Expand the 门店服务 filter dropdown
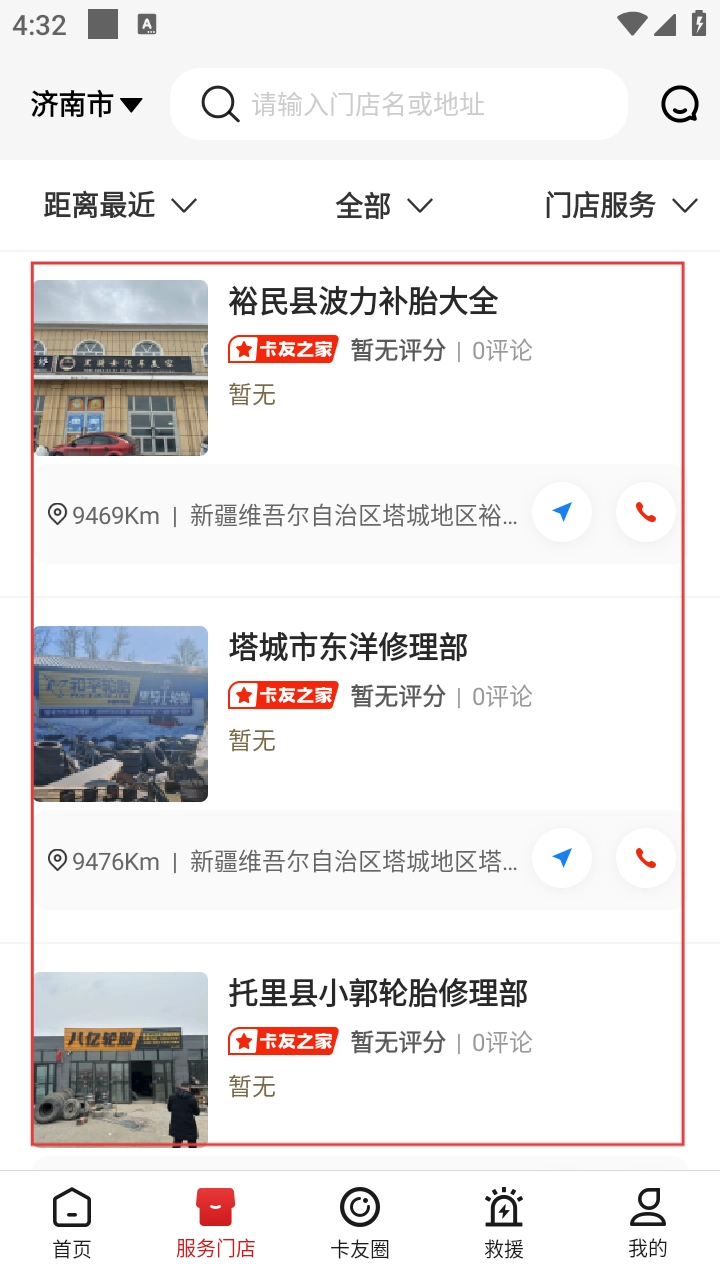The image size is (720, 1280). pyautogui.click(x=620, y=206)
